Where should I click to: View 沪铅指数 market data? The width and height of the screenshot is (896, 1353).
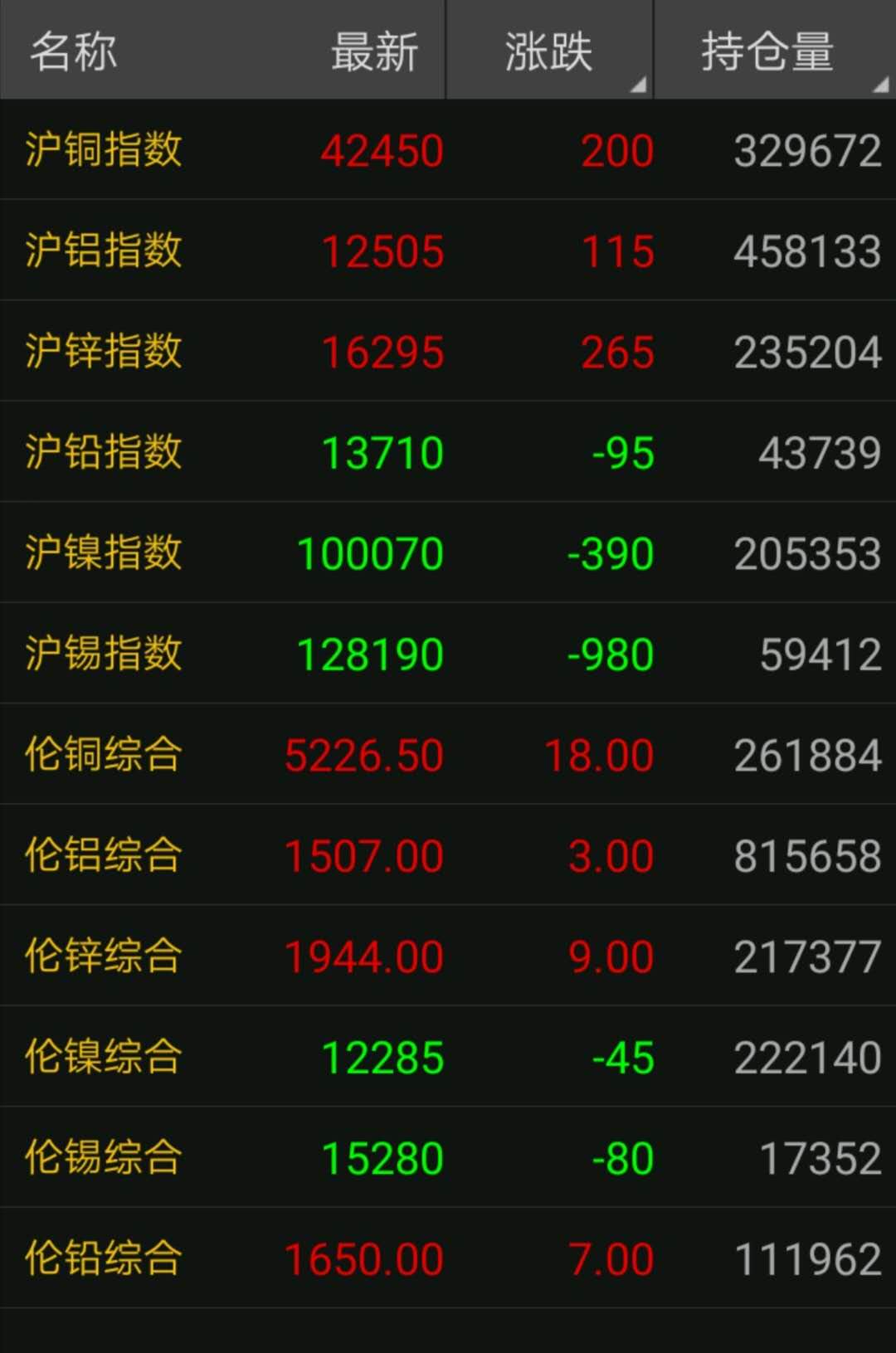(102, 452)
